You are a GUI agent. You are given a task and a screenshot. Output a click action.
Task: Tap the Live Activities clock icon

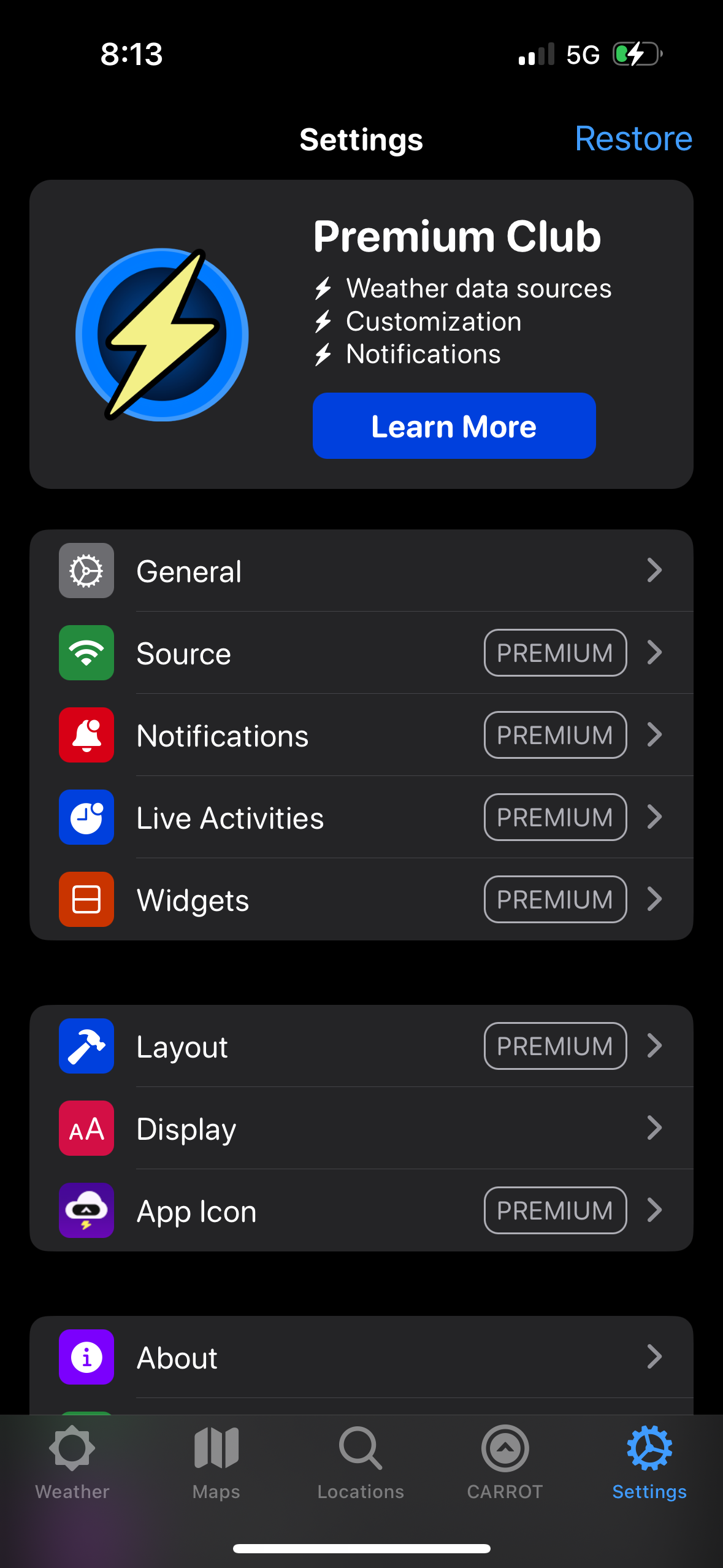tap(86, 818)
